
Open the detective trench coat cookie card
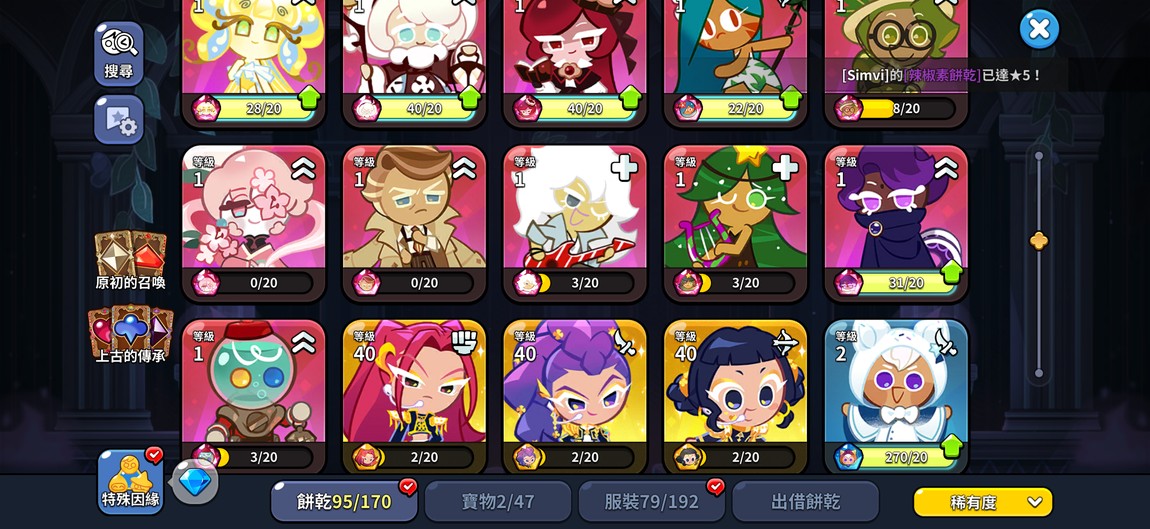414,220
